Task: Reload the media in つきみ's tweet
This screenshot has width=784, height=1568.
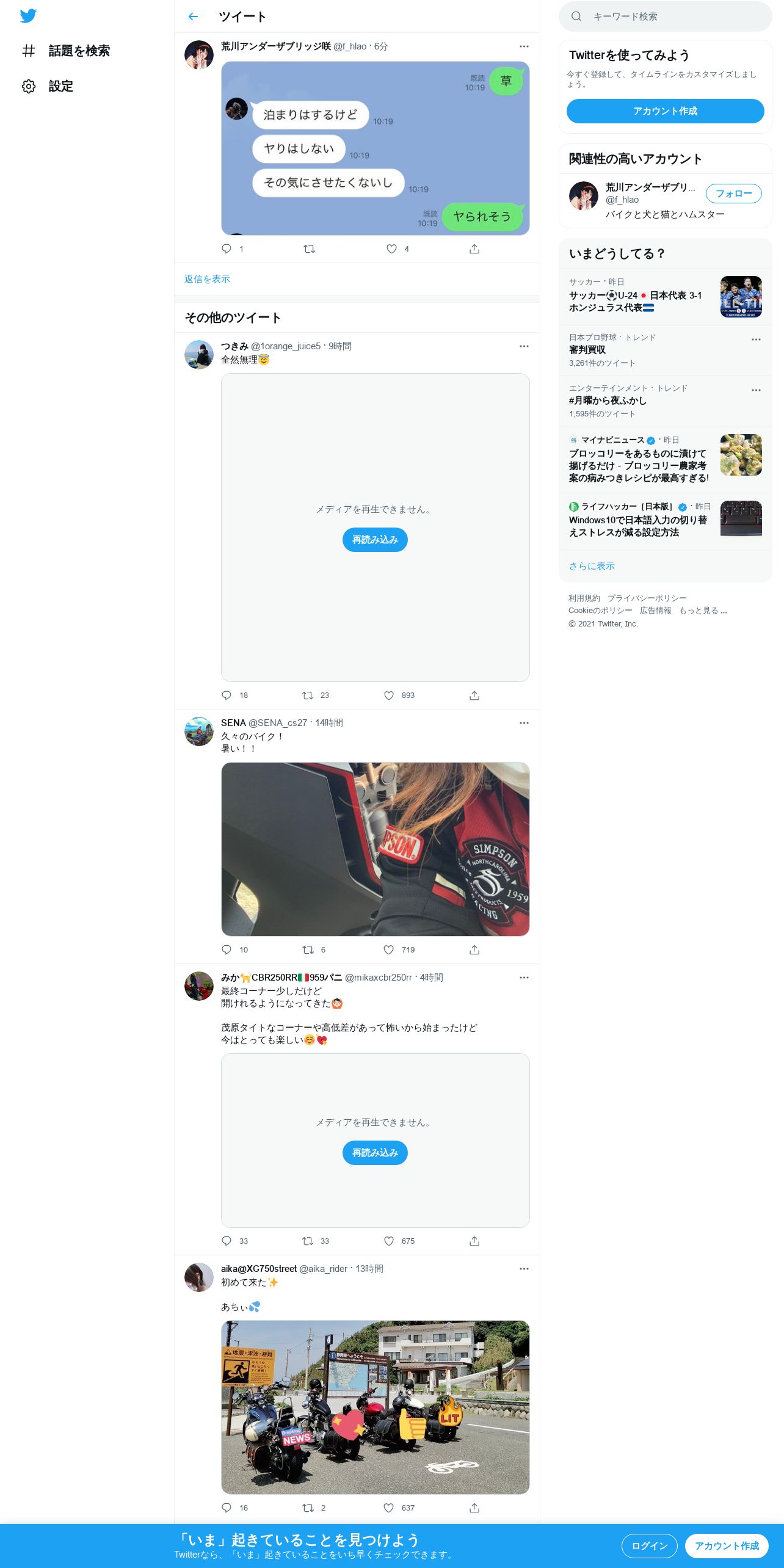Action: click(x=375, y=540)
